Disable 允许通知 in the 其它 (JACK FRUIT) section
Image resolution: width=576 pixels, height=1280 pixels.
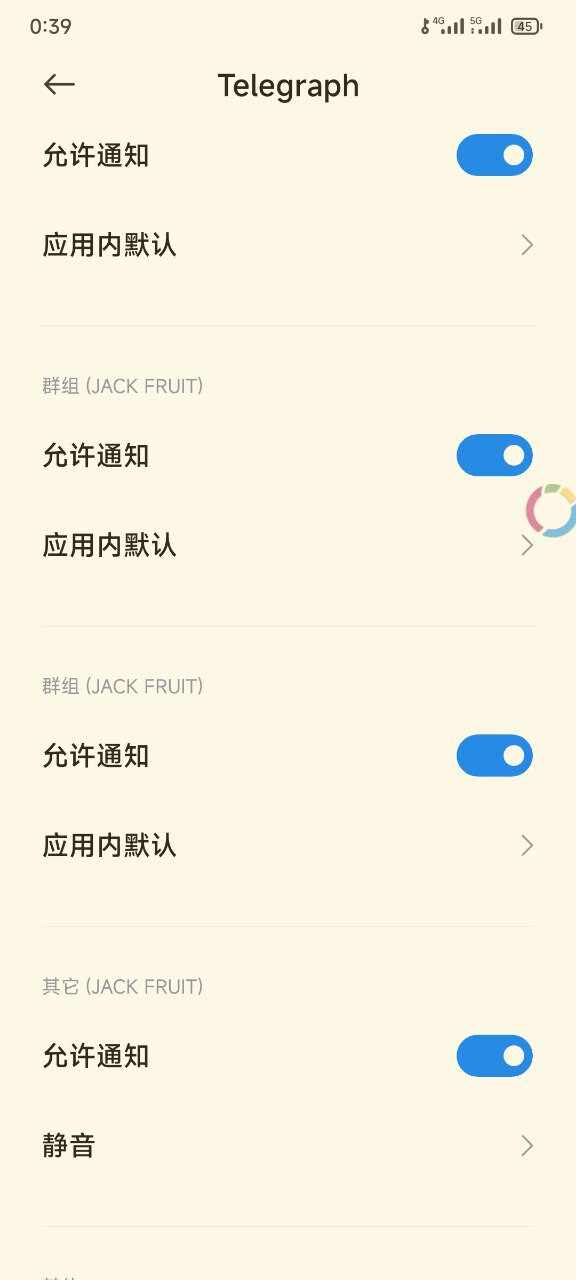(x=495, y=1056)
